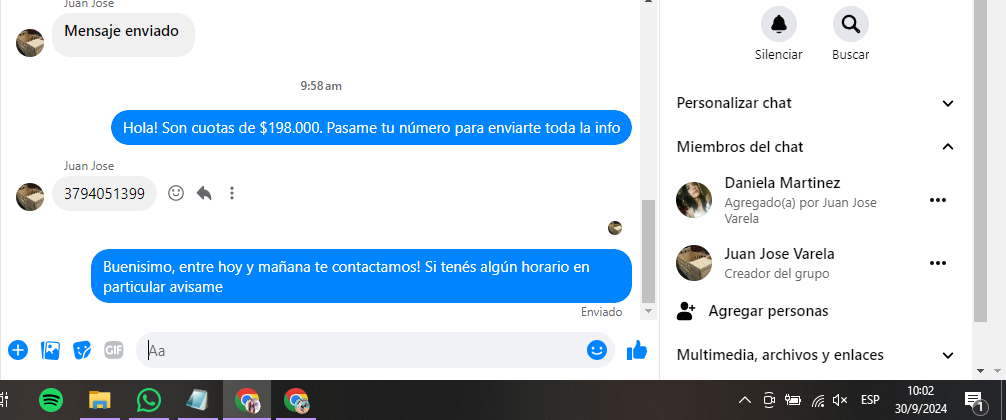Reply to the 3794051399 message

point(204,193)
